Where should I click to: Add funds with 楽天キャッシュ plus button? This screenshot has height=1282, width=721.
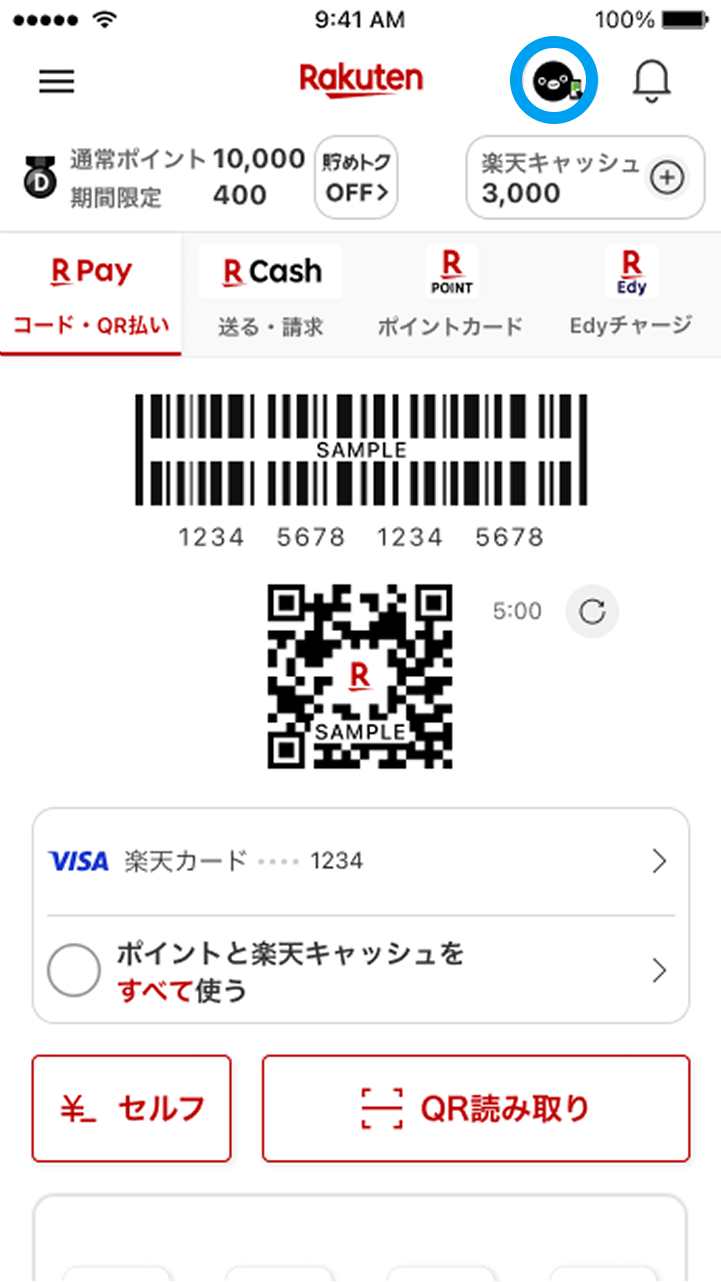667,178
